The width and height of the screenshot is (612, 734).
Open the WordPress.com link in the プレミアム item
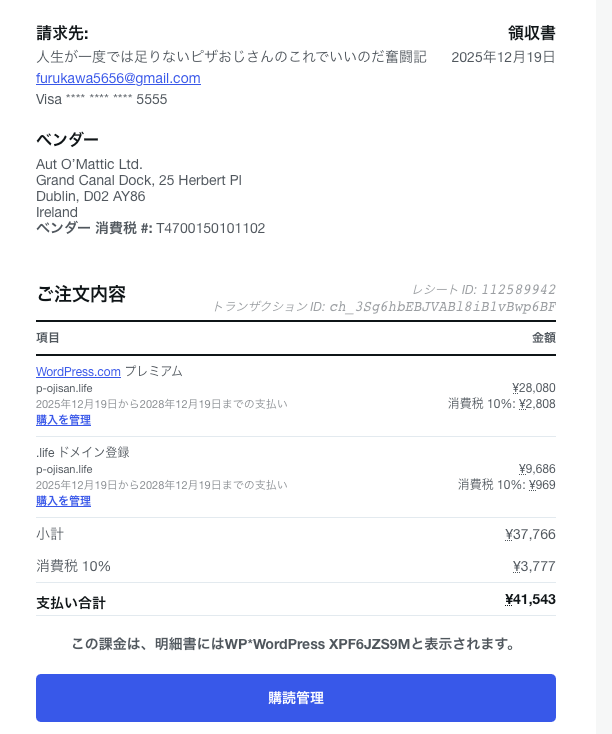tap(78, 371)
